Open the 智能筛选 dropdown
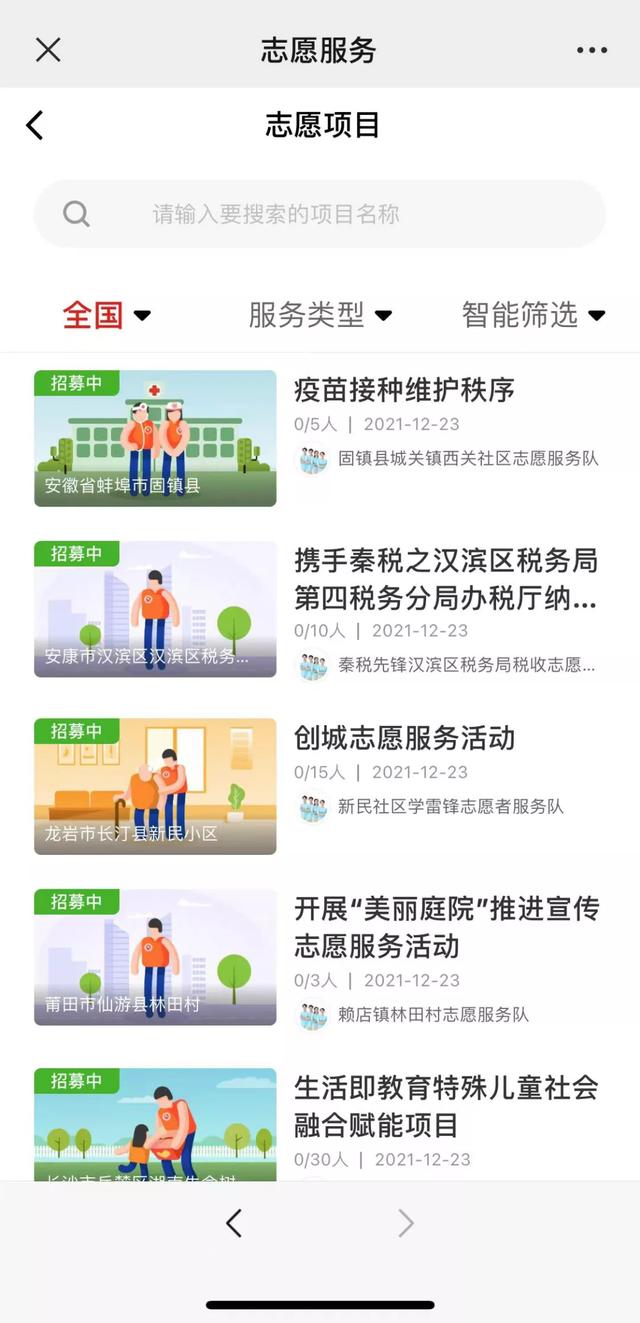Image resolution: width=640 pixels, height=1323 pixels. (534, 315)
